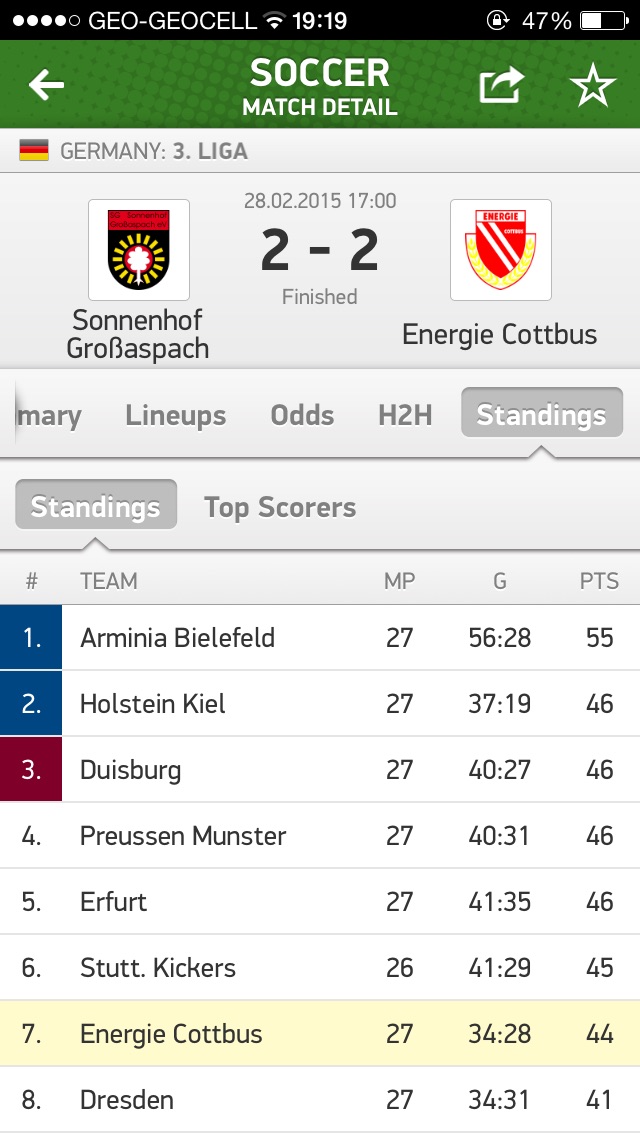640x1136 pixels.
Task: Share this match detail
Action: pos(501,86)
